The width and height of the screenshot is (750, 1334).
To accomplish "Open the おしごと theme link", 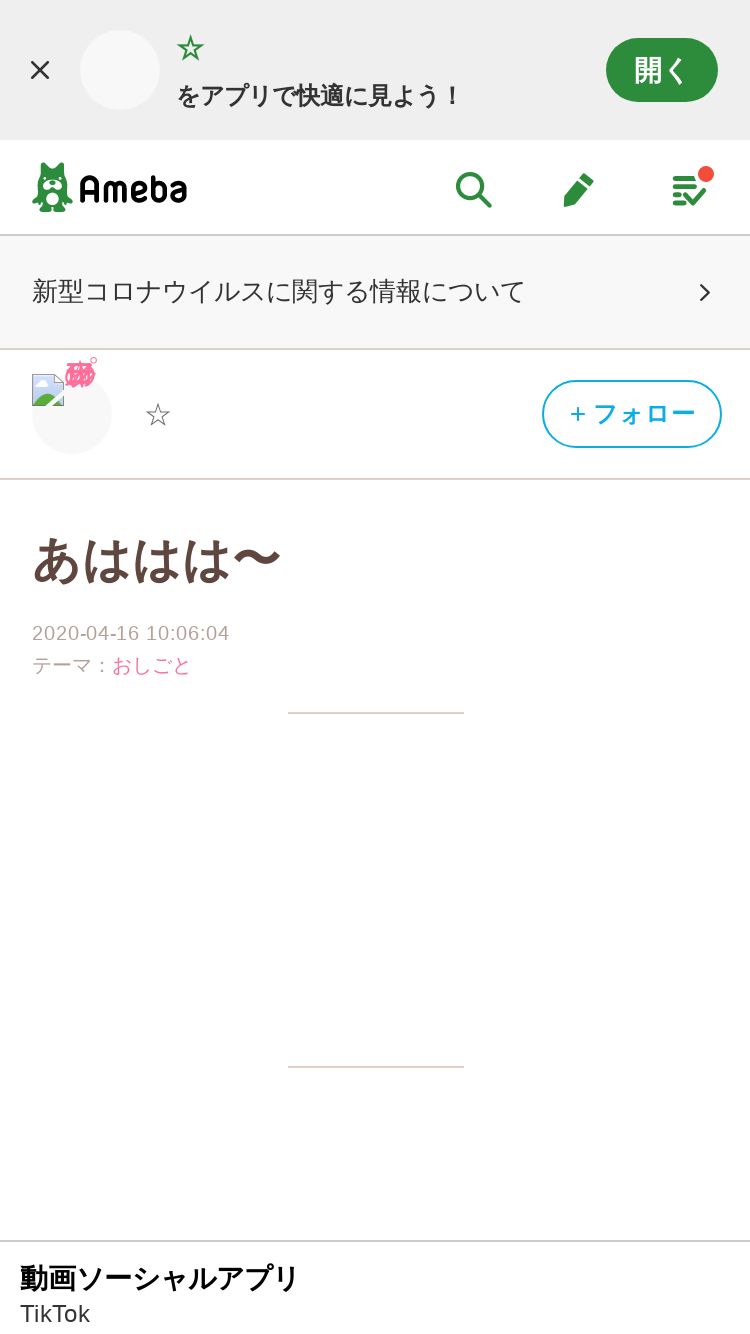I will [151, 665].
